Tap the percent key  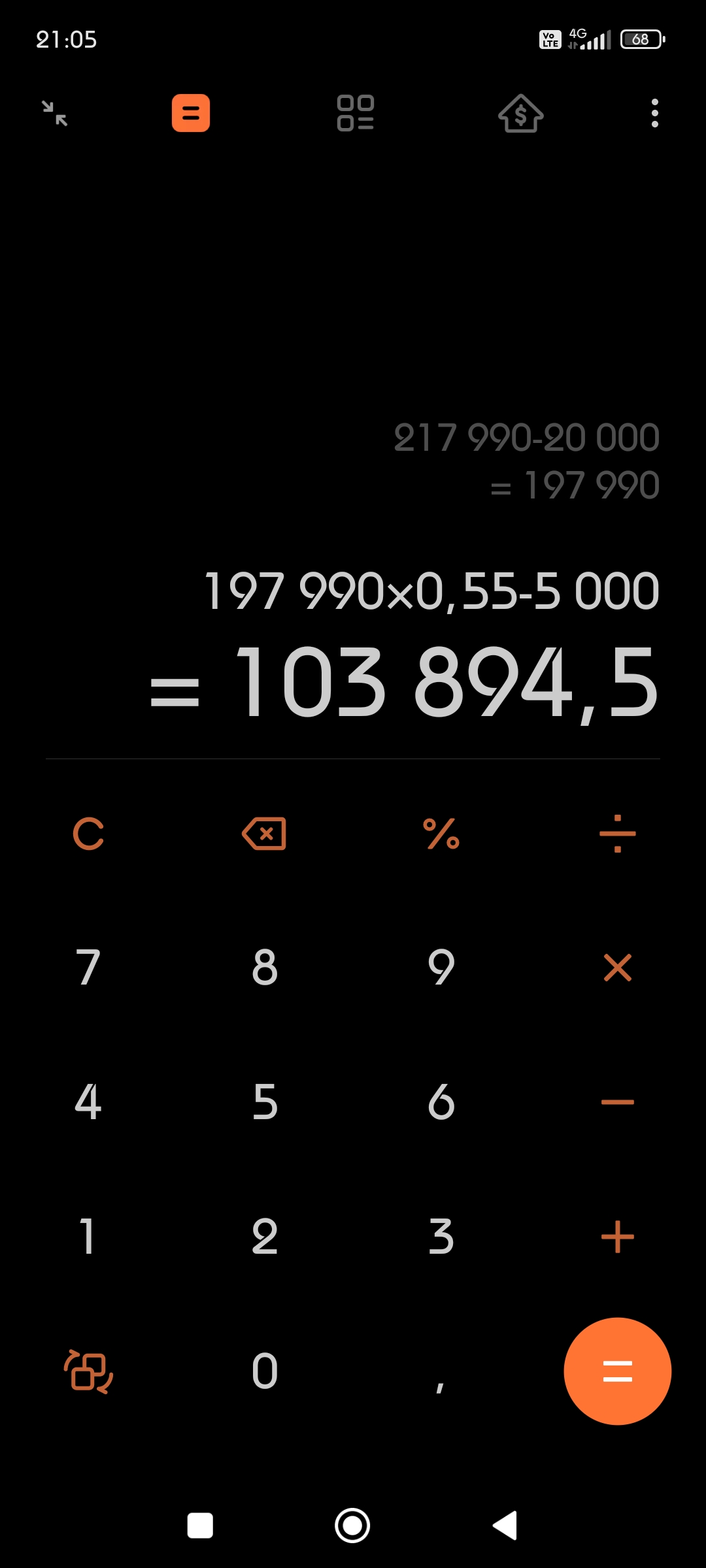click(441, 834)
